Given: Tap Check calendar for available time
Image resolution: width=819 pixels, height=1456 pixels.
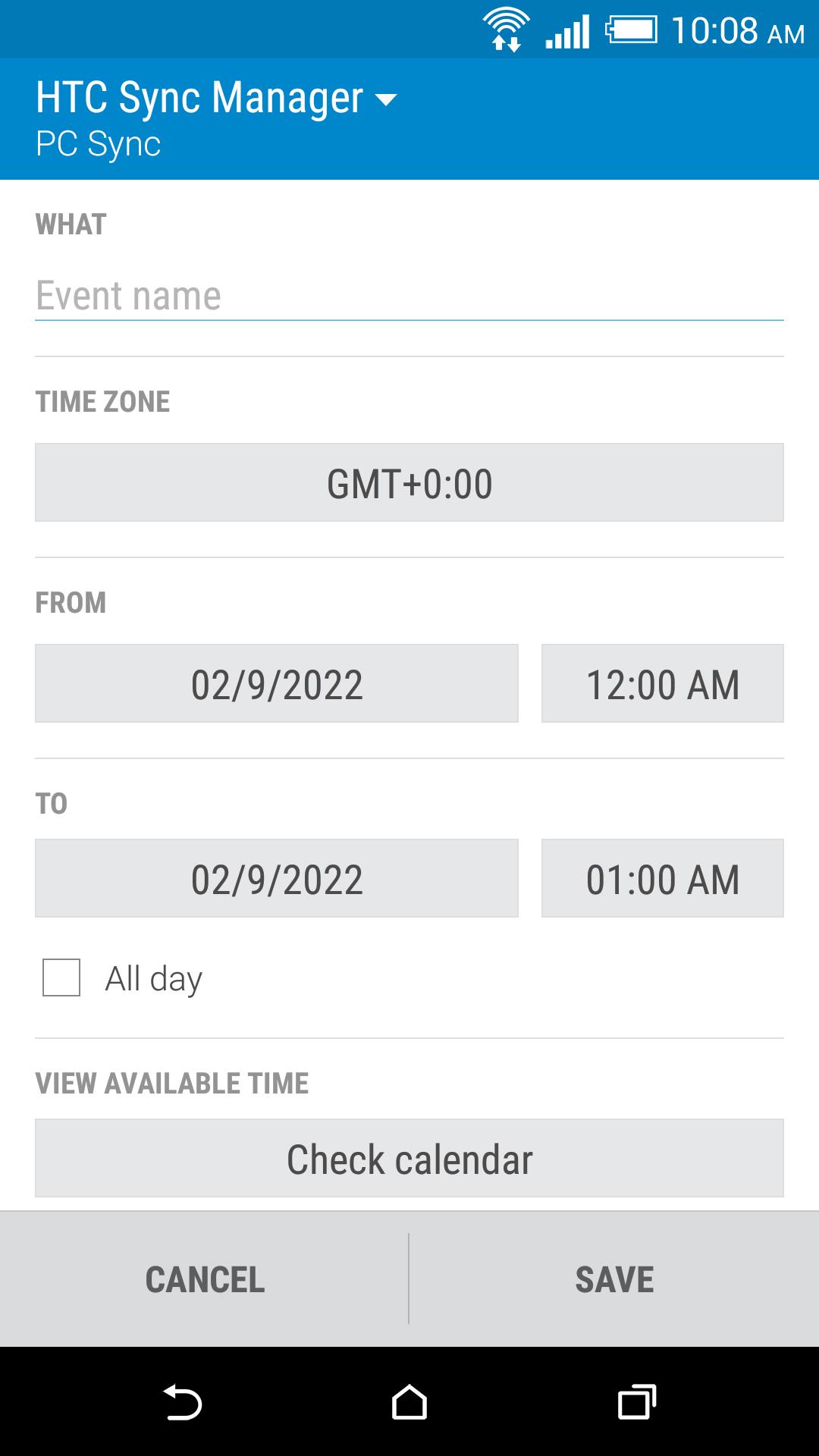Looking at the screenshot, I should pos(409,1159).
